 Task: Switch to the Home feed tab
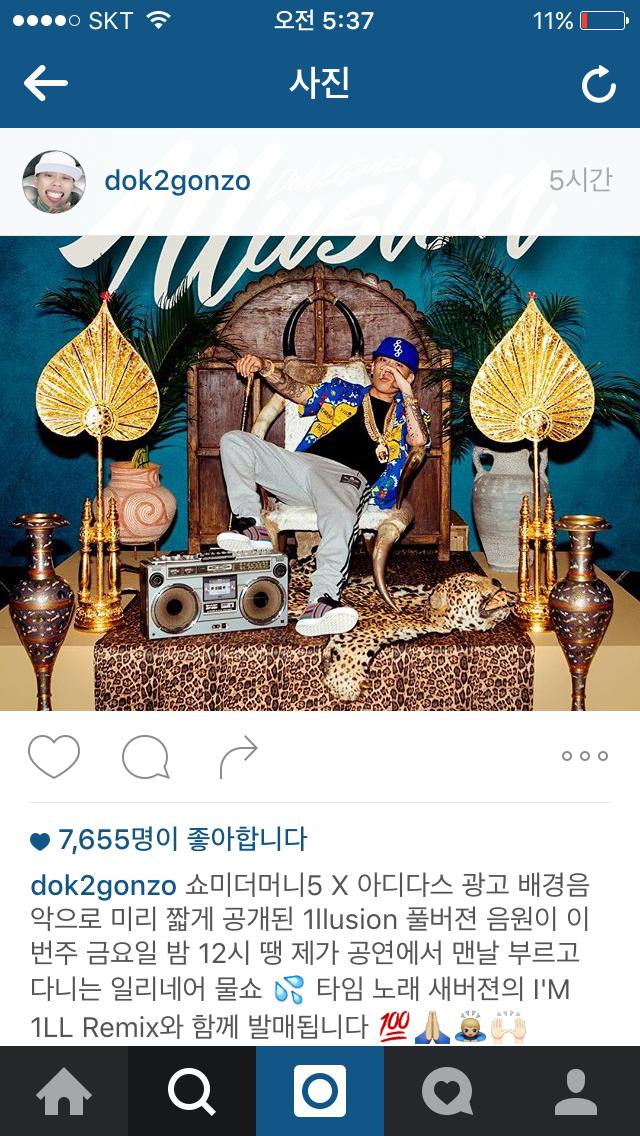point(64,1091)
